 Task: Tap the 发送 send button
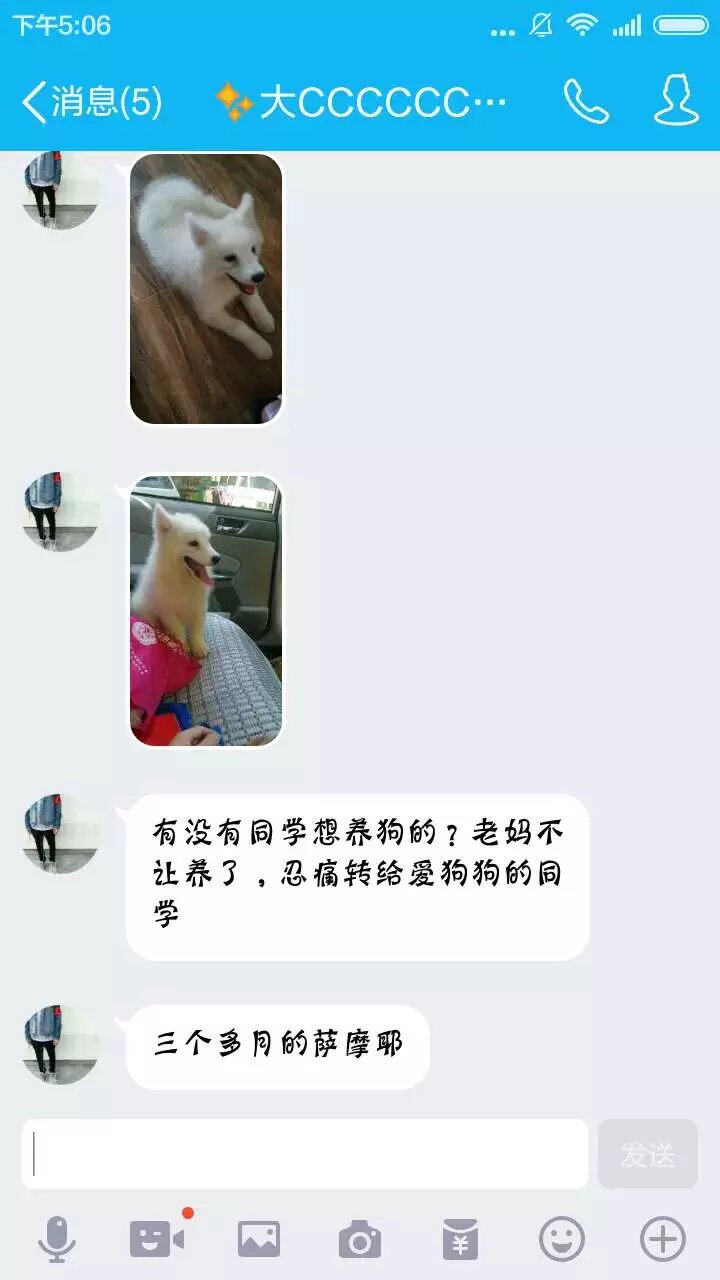pos(648,1154)
